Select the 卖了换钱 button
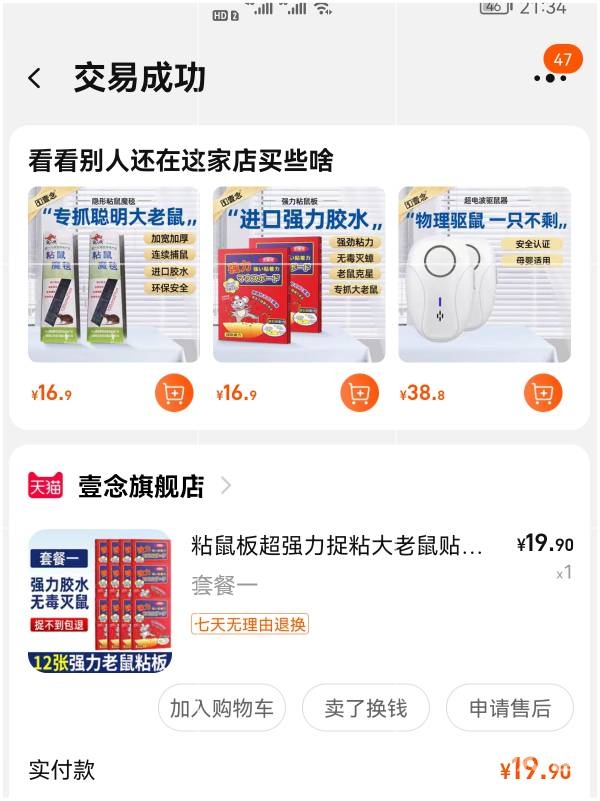This screenshot has height=801, width=600. [366, 708]
